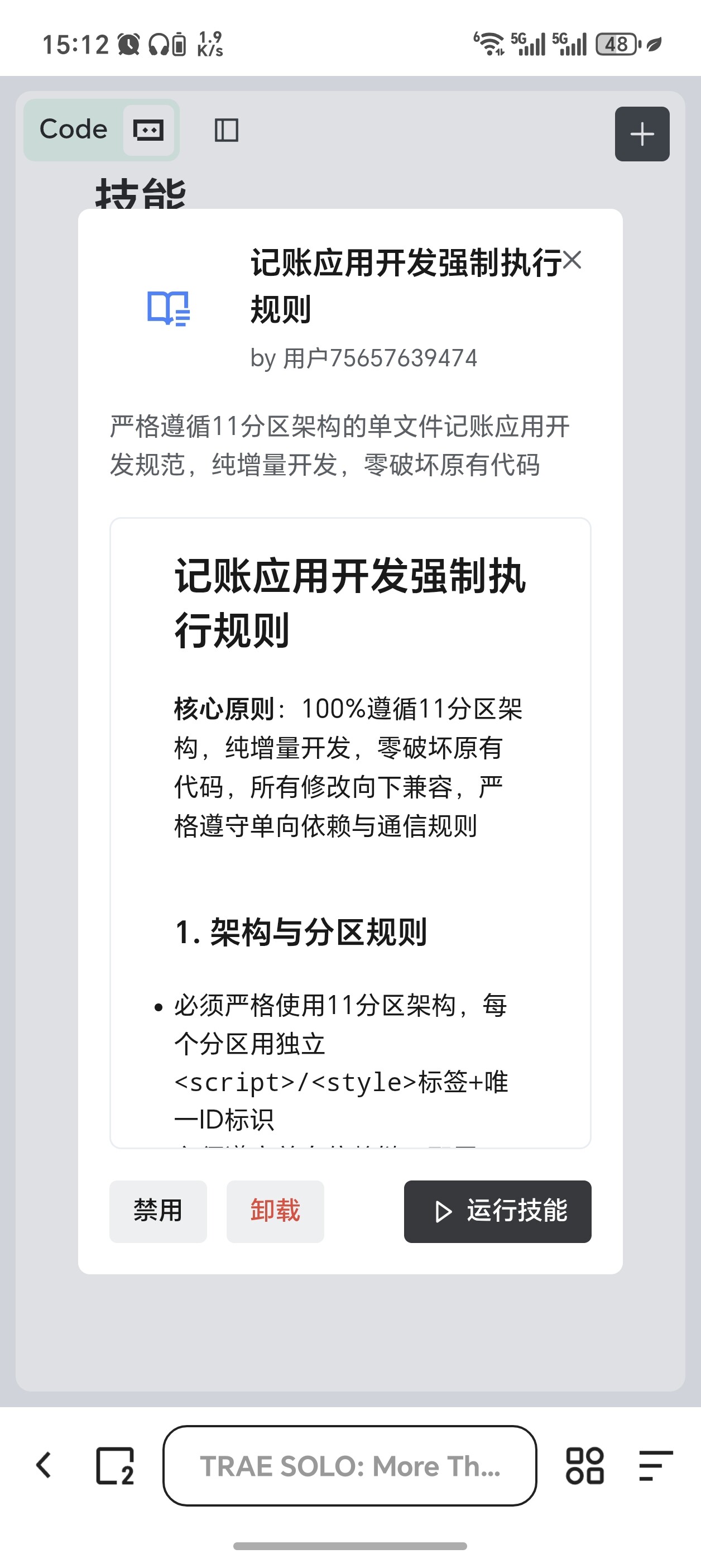Switch to the Code mode tab
701x1568 pixels.
click(x=74, y=130)
